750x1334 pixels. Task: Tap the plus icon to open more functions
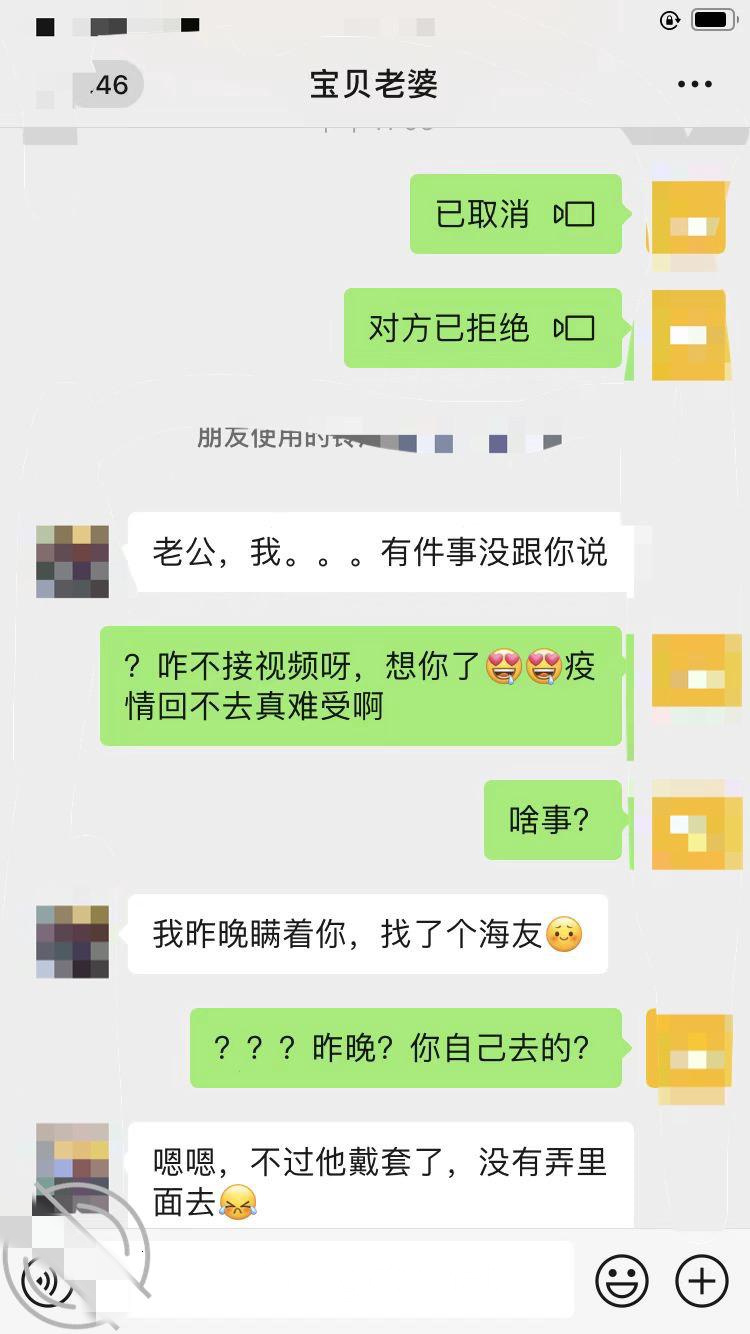coord(703,1280)
